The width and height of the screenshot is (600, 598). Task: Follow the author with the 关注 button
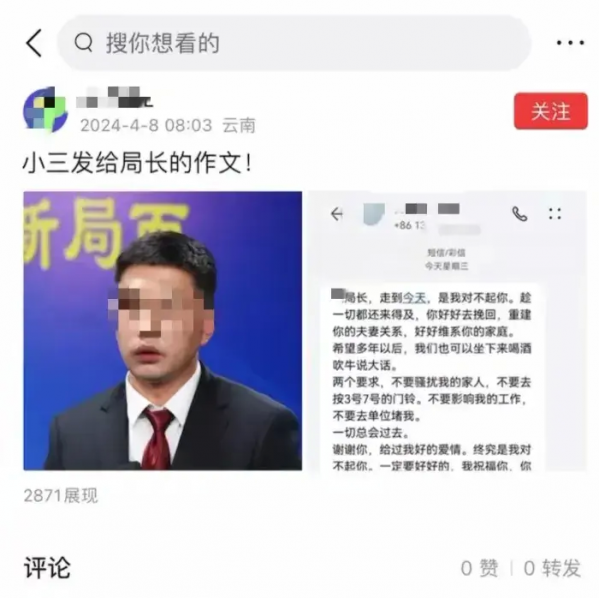[x=550, y=111]
